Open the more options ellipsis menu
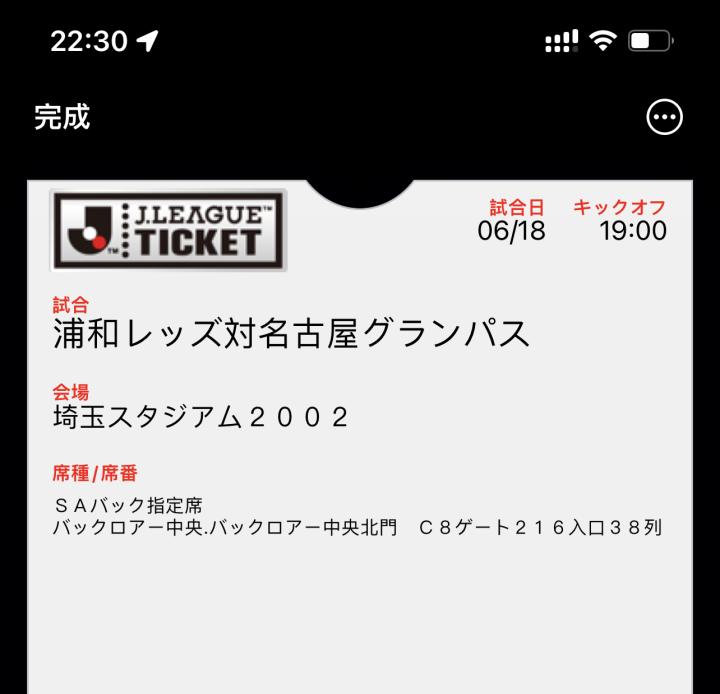 click(666, 118)
